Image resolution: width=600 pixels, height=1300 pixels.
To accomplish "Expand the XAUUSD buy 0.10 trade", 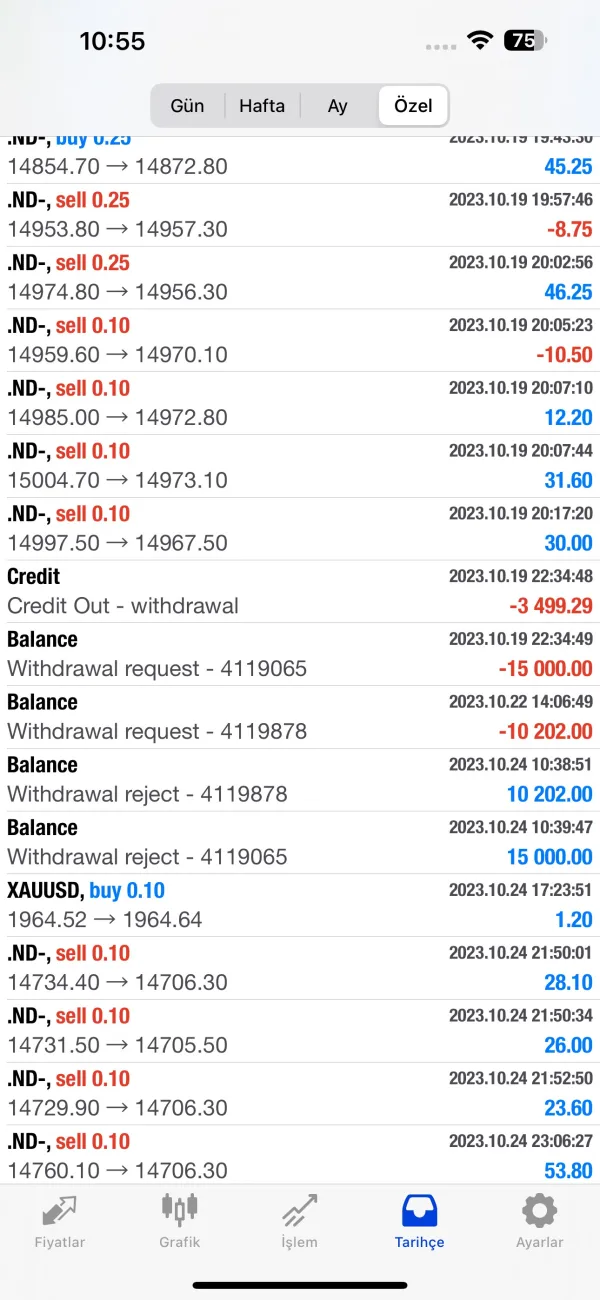I will (x=300, y=905).
